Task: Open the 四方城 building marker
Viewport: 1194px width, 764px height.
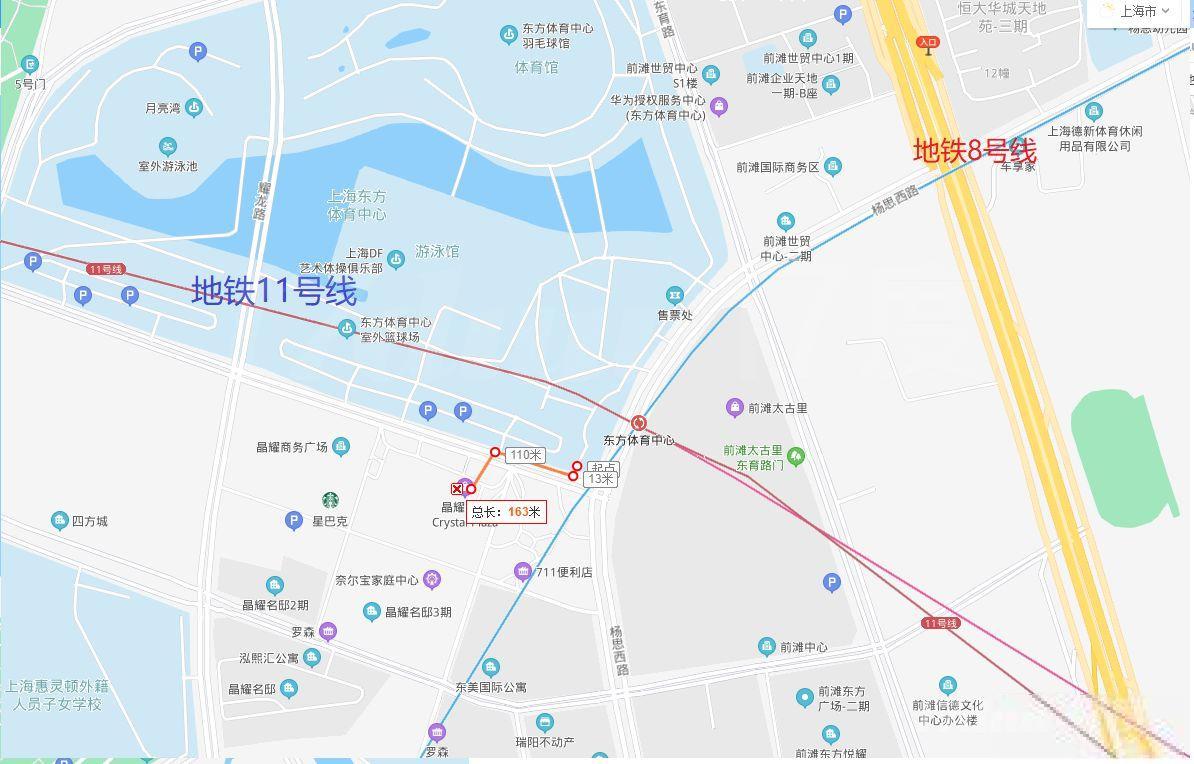Action: [x=60, y=520]
